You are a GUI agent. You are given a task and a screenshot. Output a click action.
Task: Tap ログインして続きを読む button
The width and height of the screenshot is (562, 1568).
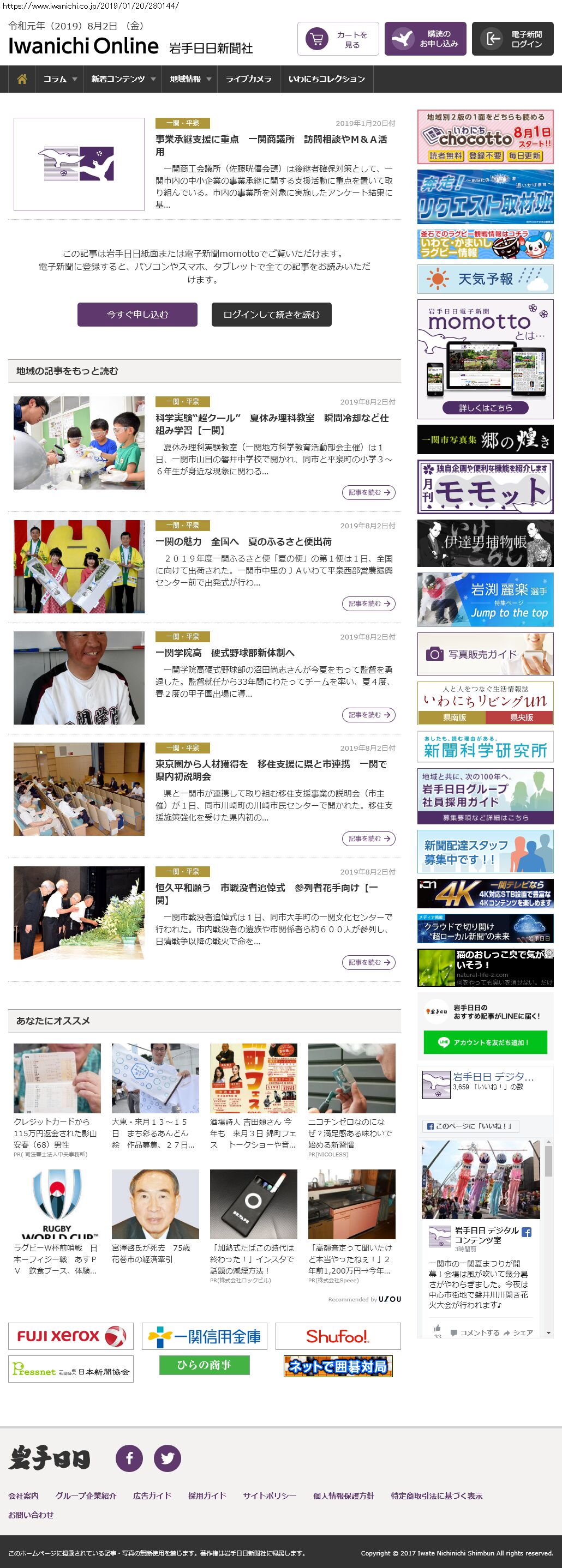[272, 314]
